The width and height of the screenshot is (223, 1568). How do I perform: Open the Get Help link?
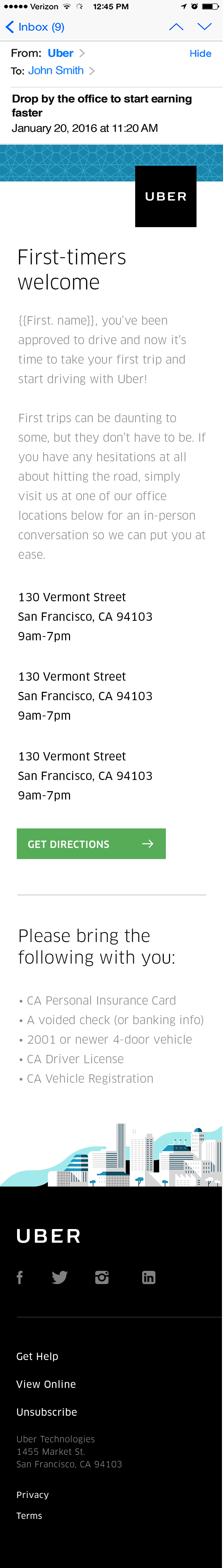tap(37, 1356)
